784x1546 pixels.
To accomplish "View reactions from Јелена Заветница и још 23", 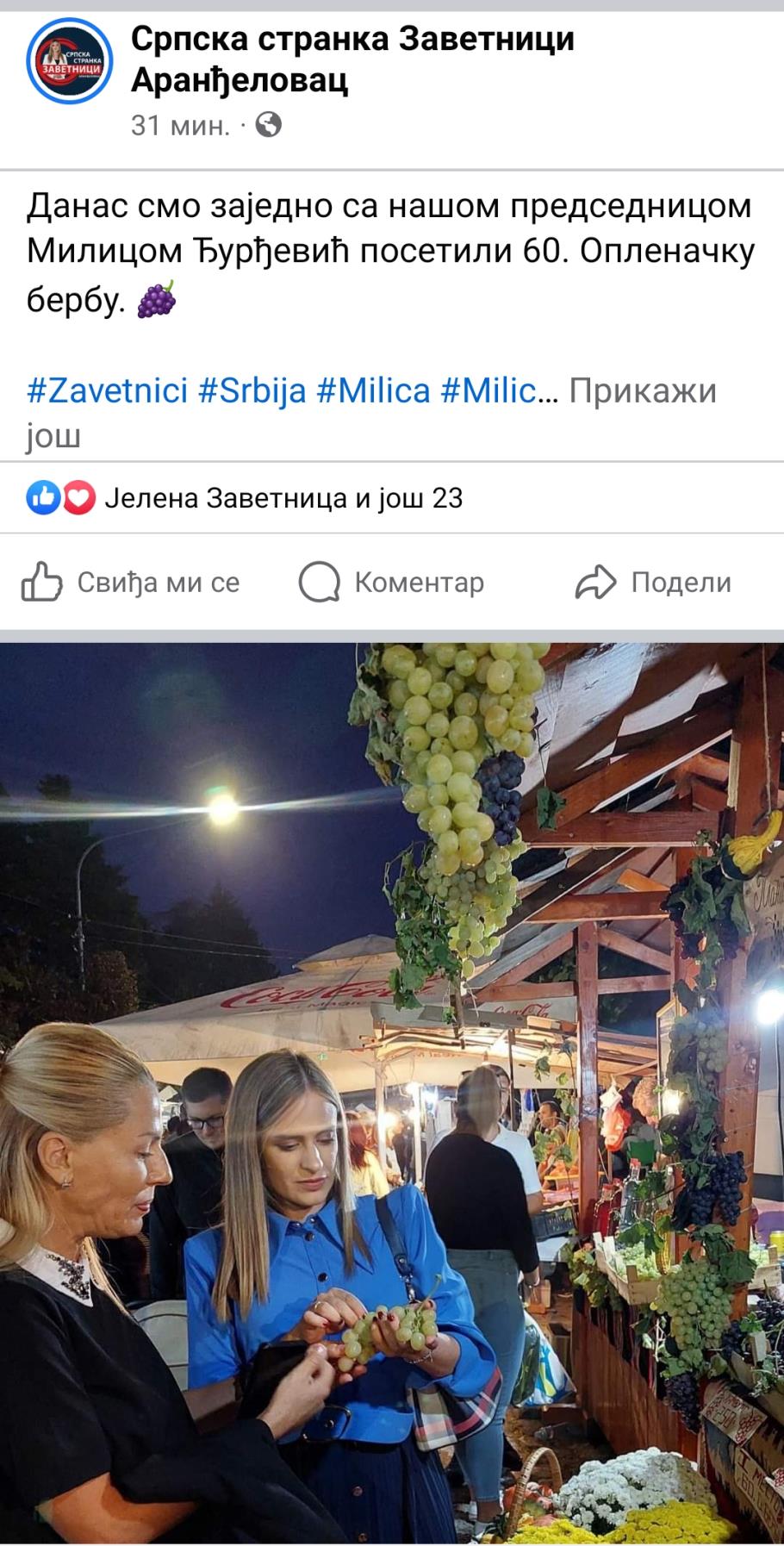I will tap(245, 497).
